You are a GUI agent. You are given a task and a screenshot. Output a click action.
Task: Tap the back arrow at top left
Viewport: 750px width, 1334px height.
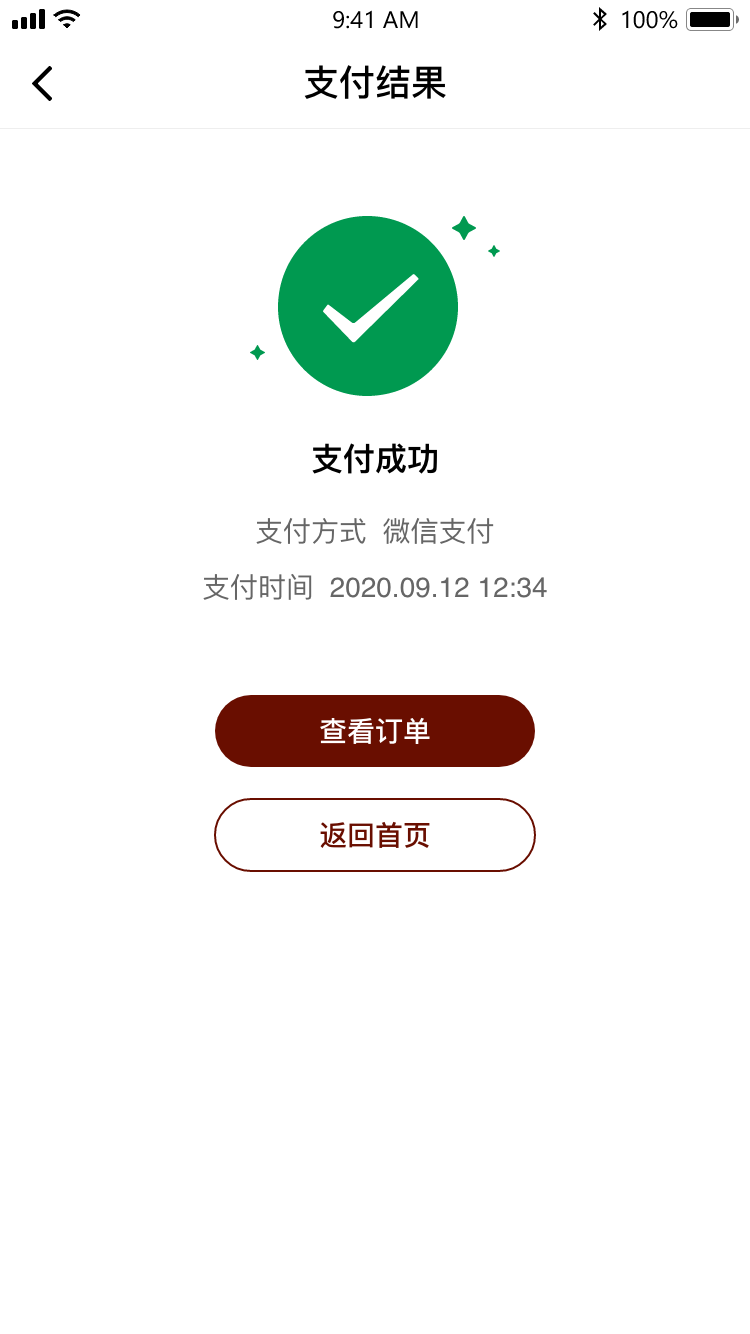tap(42, 83)
